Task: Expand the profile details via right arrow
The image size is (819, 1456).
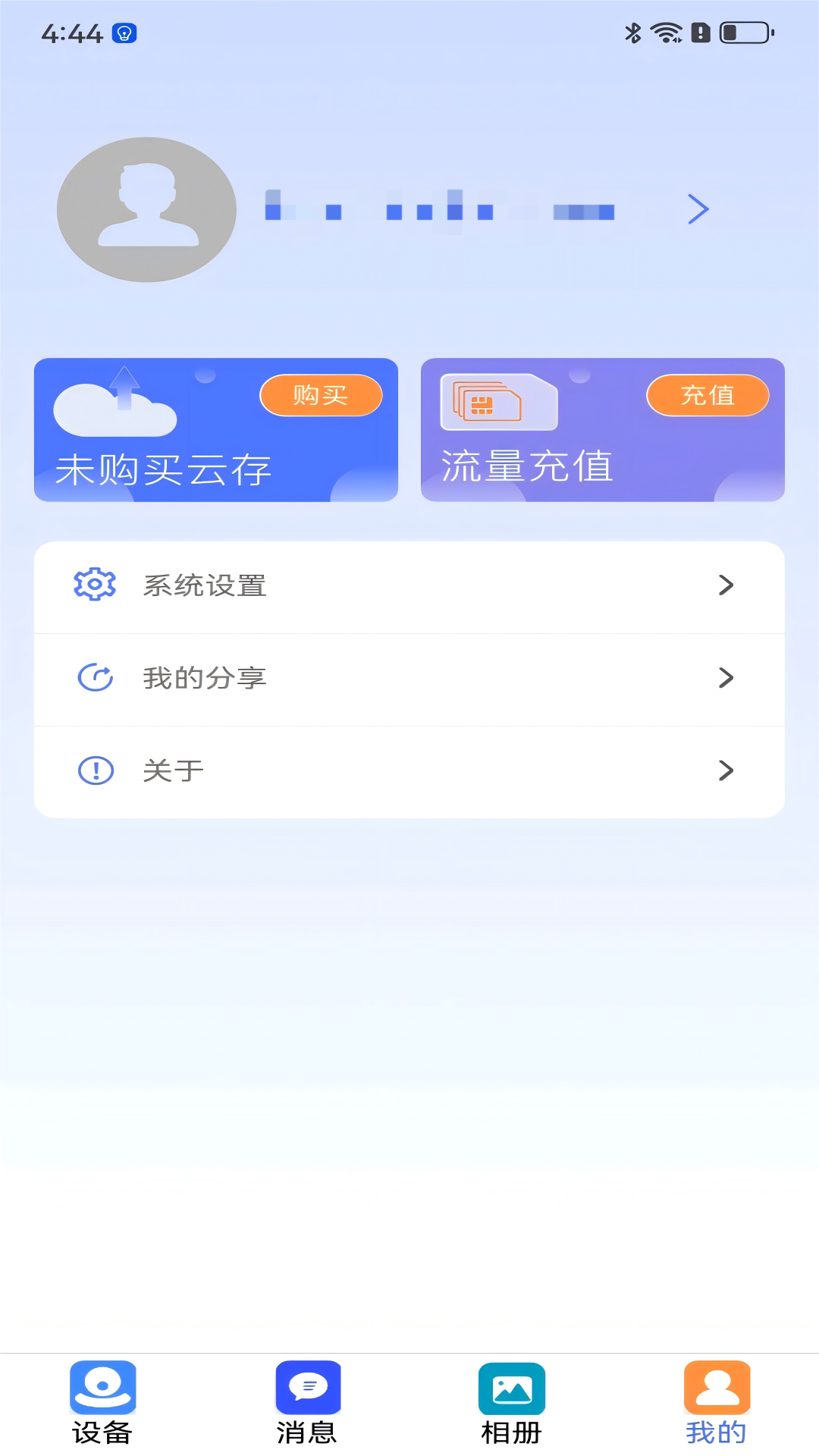Action: (698, 209)
